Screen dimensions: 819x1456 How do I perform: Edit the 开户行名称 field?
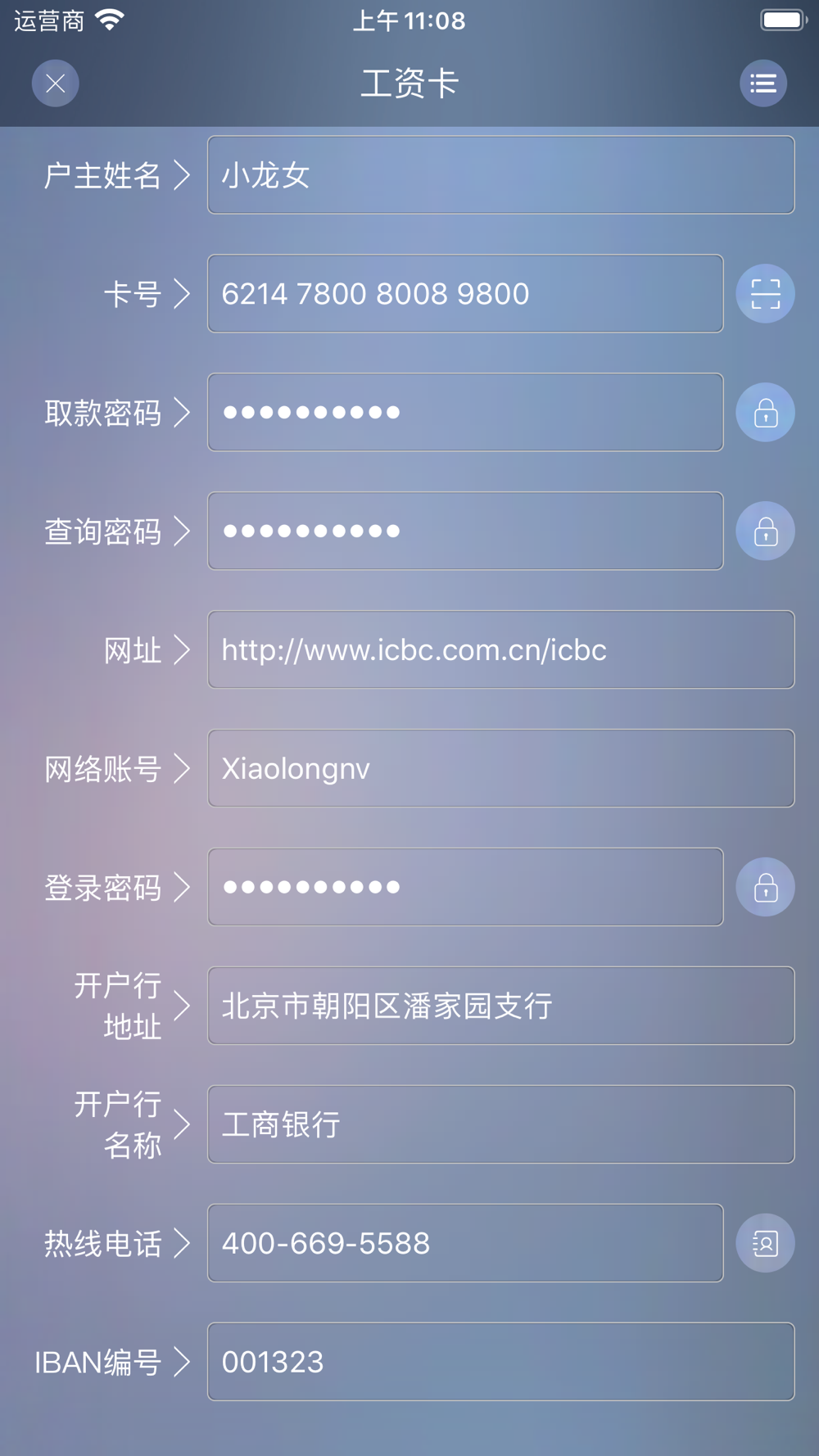(501, 1125)
